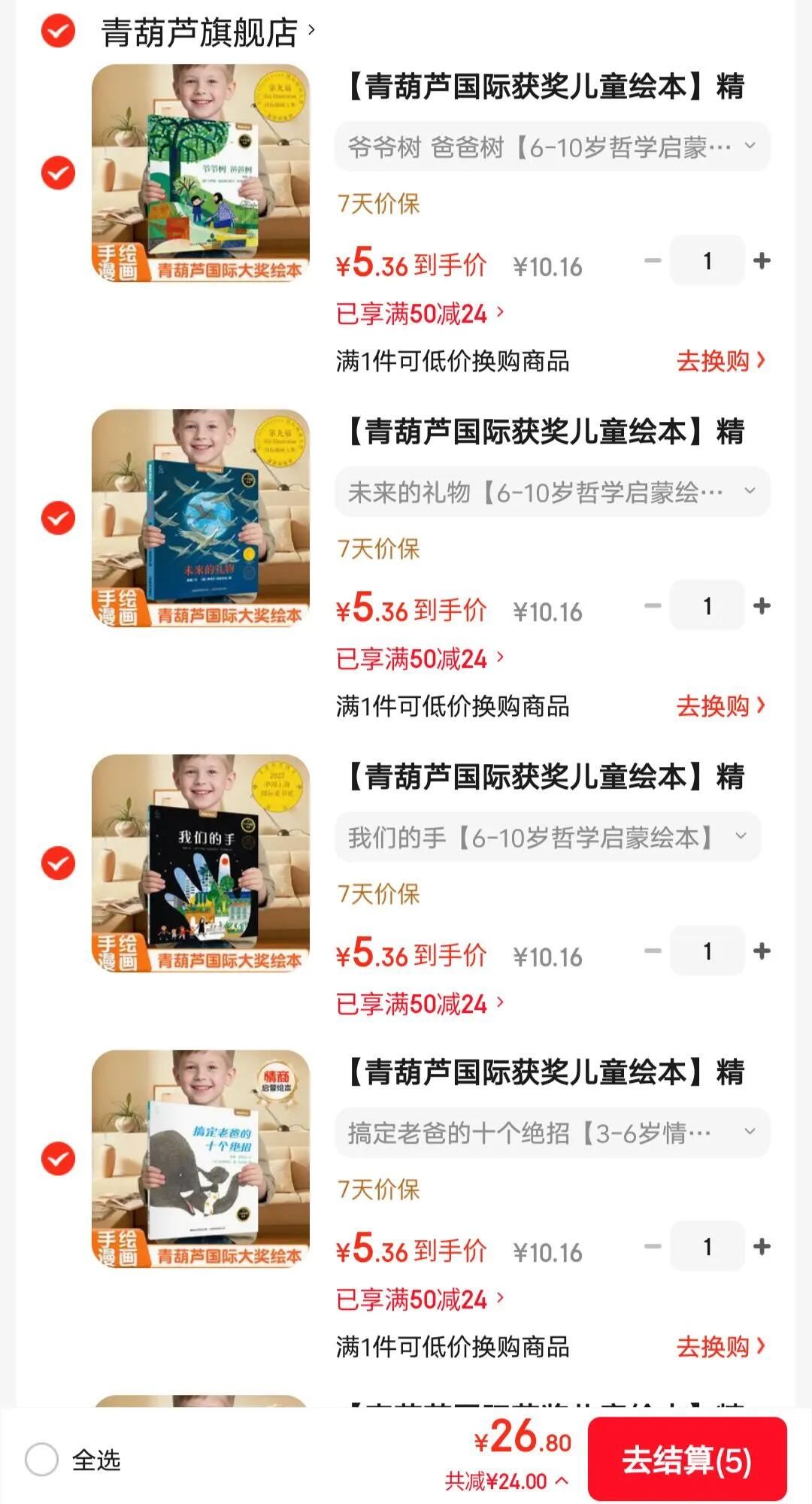Open 去换购 under 搞定老爸的十个绝招

[x=720, y=1347]
